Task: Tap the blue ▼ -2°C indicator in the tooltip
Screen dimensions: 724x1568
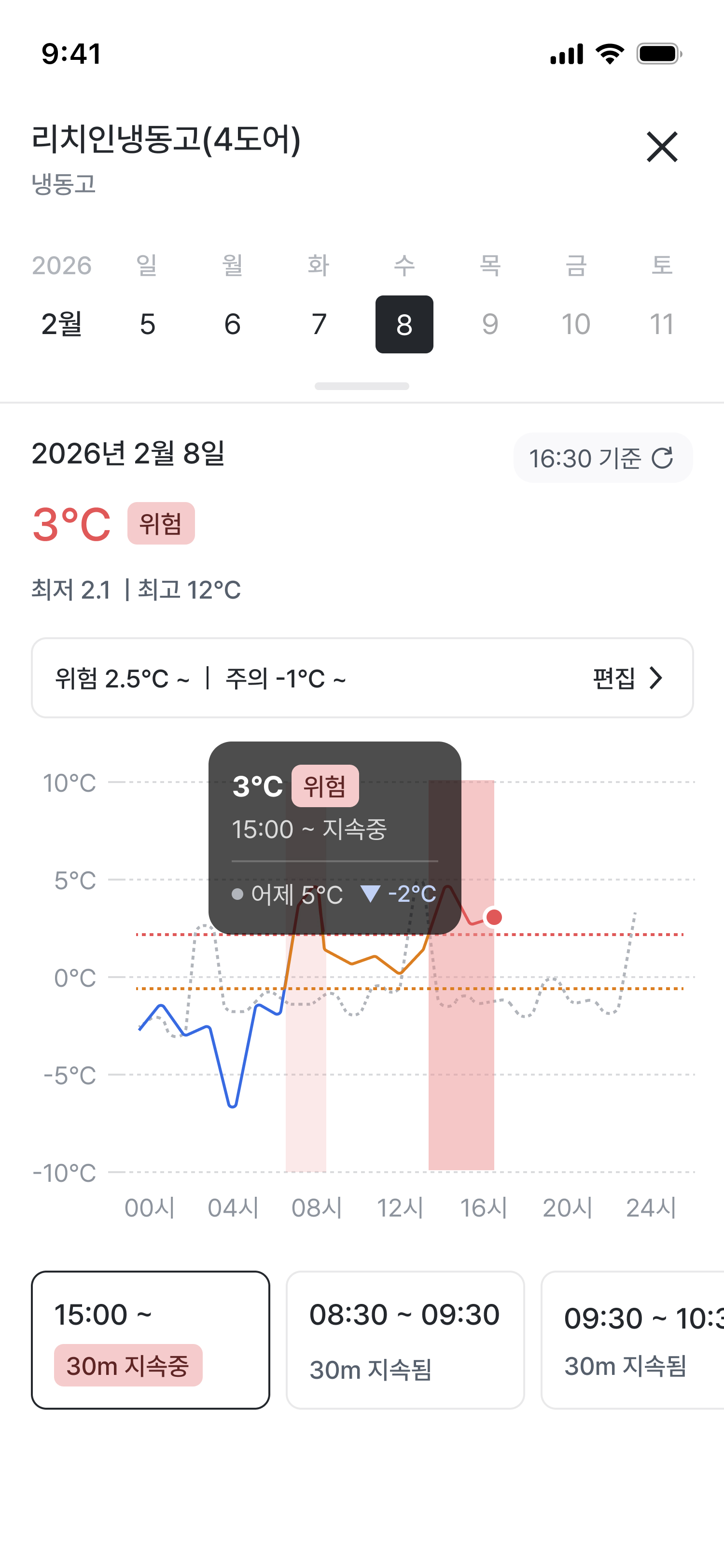Action: 399,894
